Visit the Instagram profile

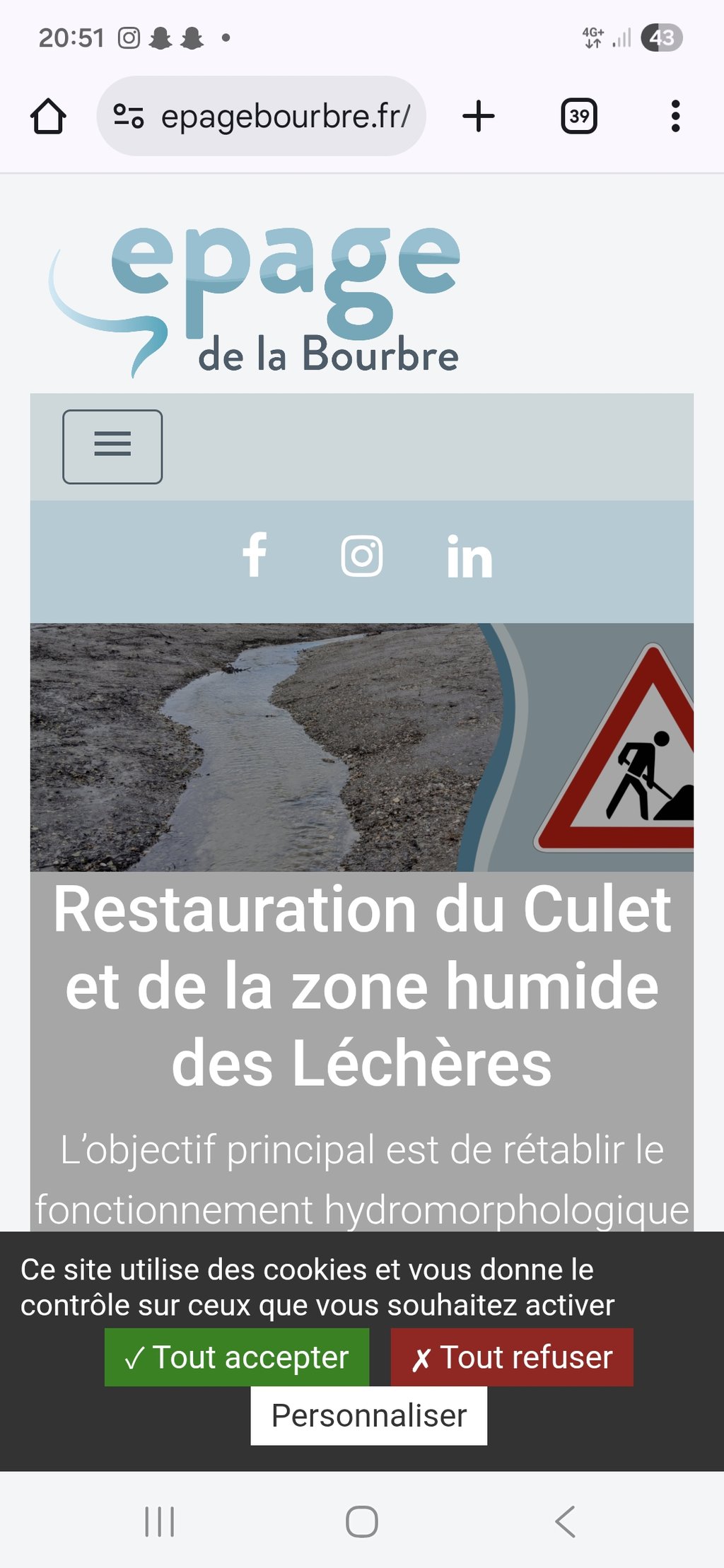coord(362,556)
